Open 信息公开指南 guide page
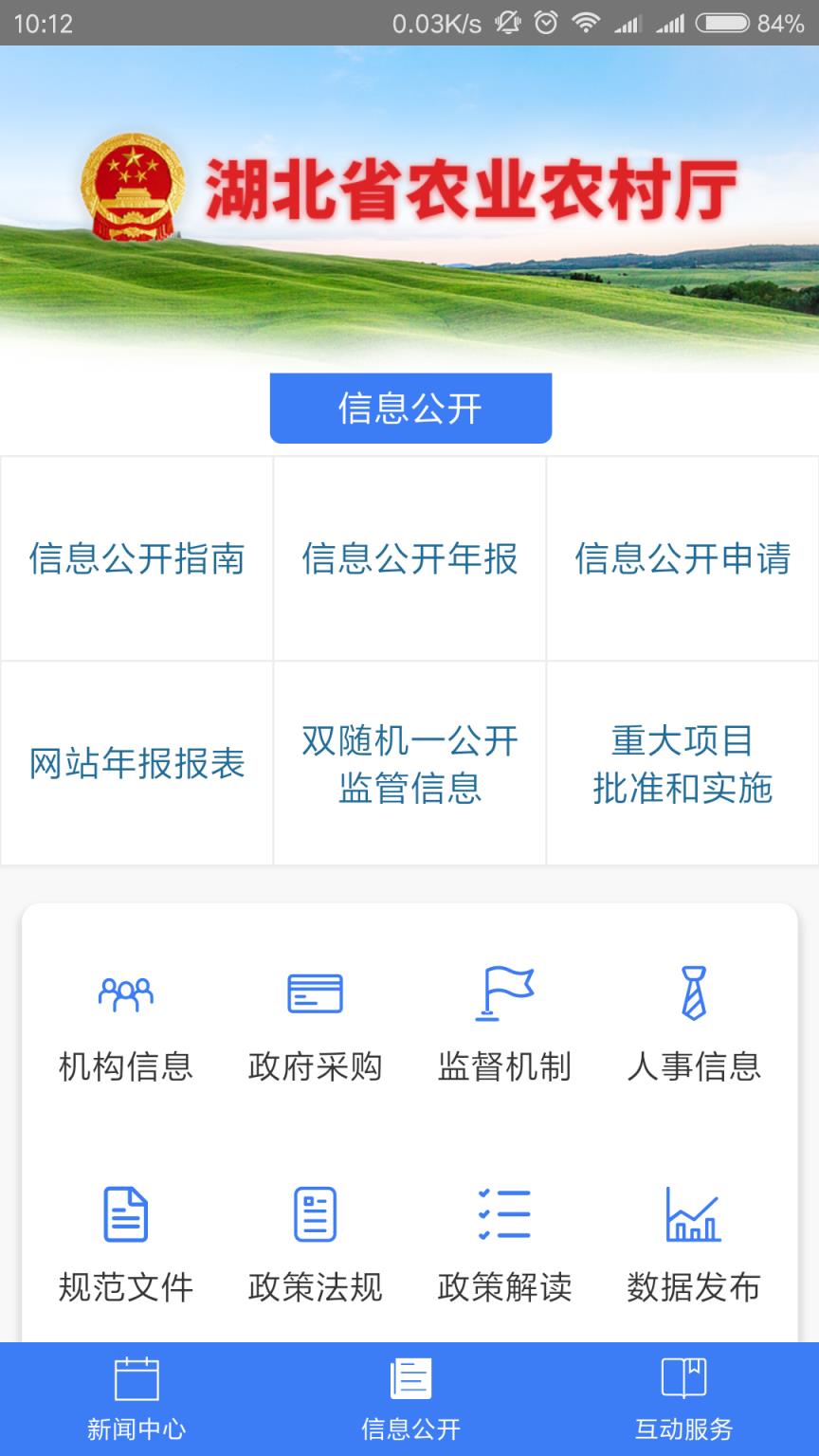819x1456 pixels. (136, 559)
